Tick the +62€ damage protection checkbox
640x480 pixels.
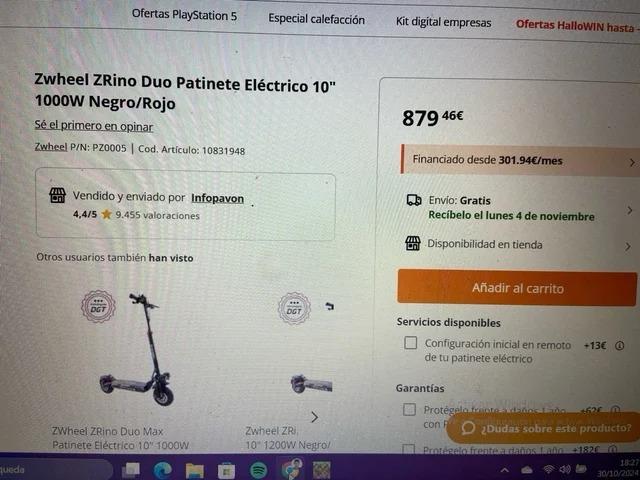tap(409, 409)
